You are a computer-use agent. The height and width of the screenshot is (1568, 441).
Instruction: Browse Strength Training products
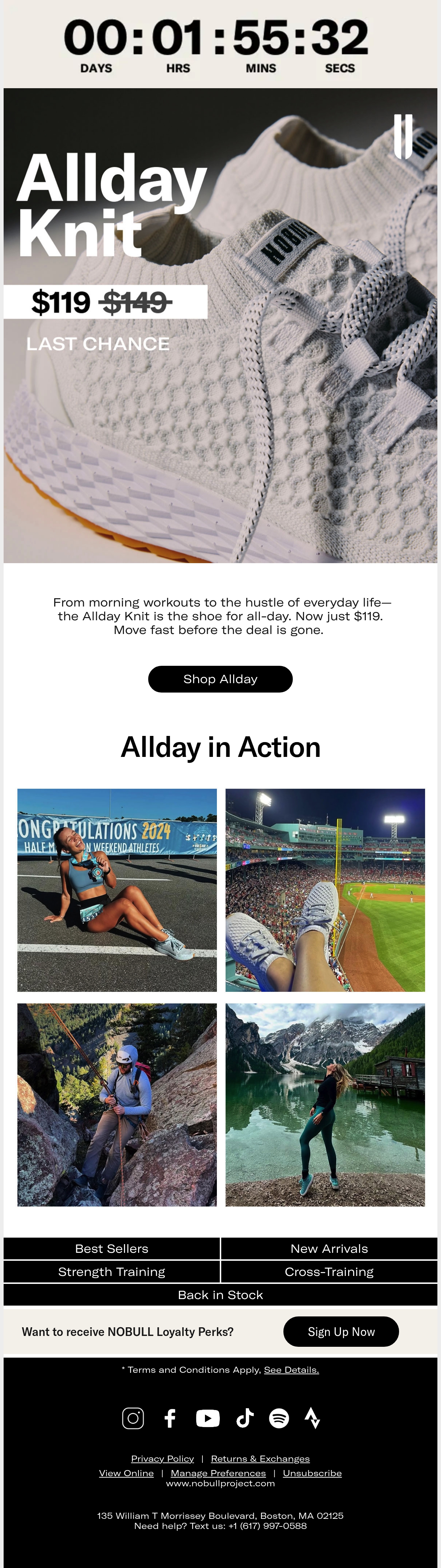(111, 1272)
